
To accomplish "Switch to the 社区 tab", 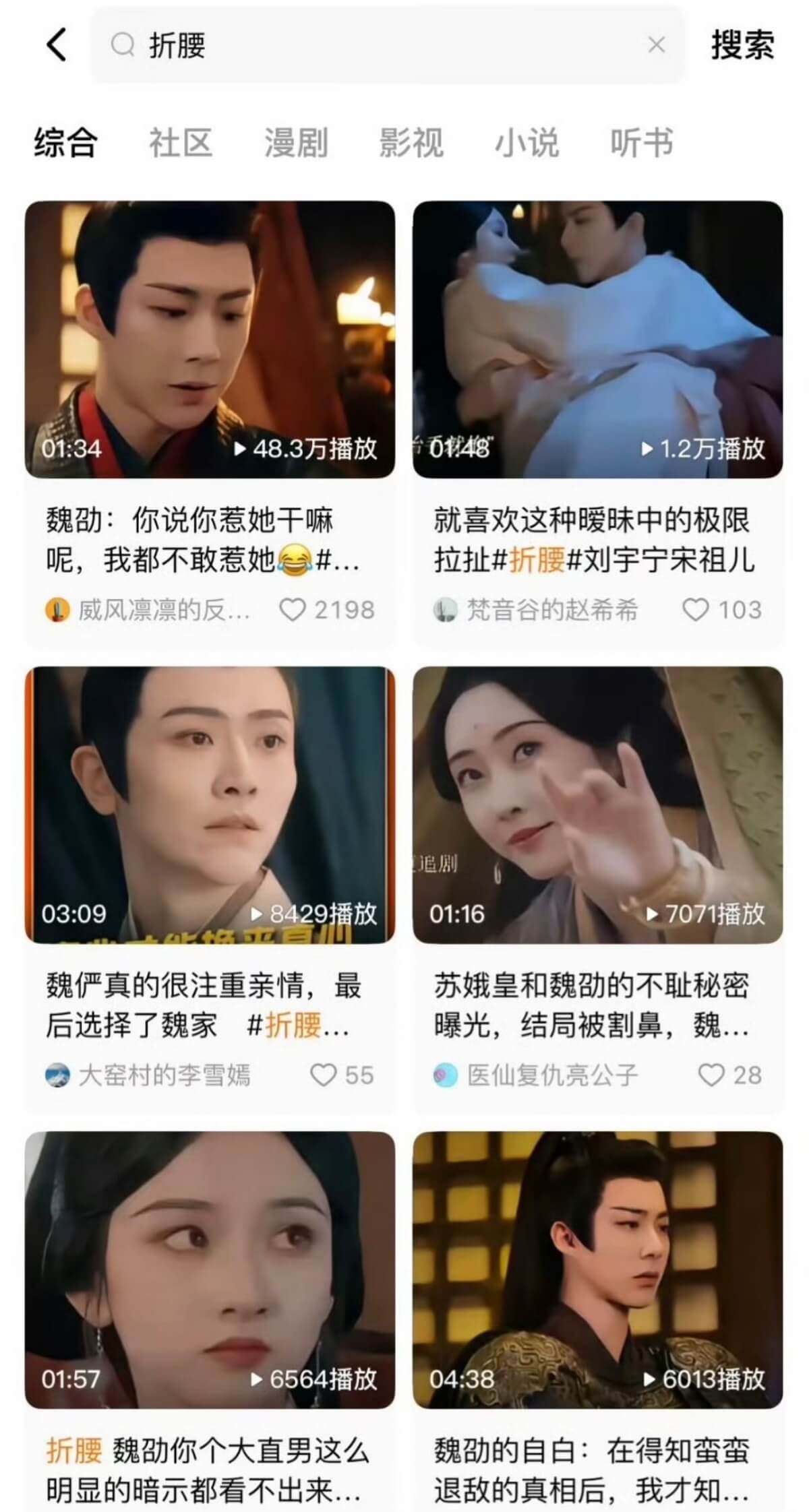I will 181,143.
